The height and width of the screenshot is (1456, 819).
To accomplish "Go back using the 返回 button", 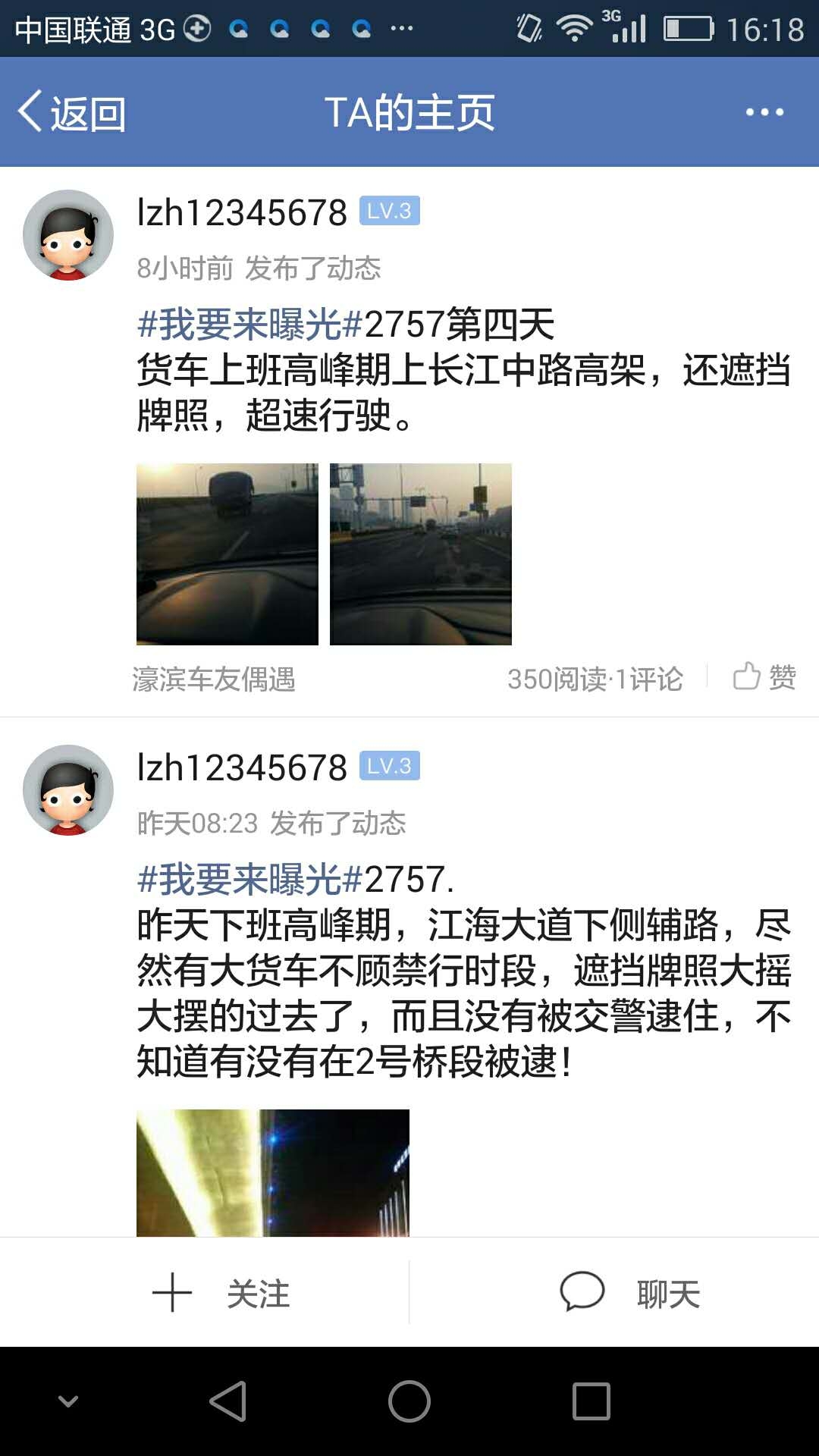I will pyautogui.click(x=72, y=113).
